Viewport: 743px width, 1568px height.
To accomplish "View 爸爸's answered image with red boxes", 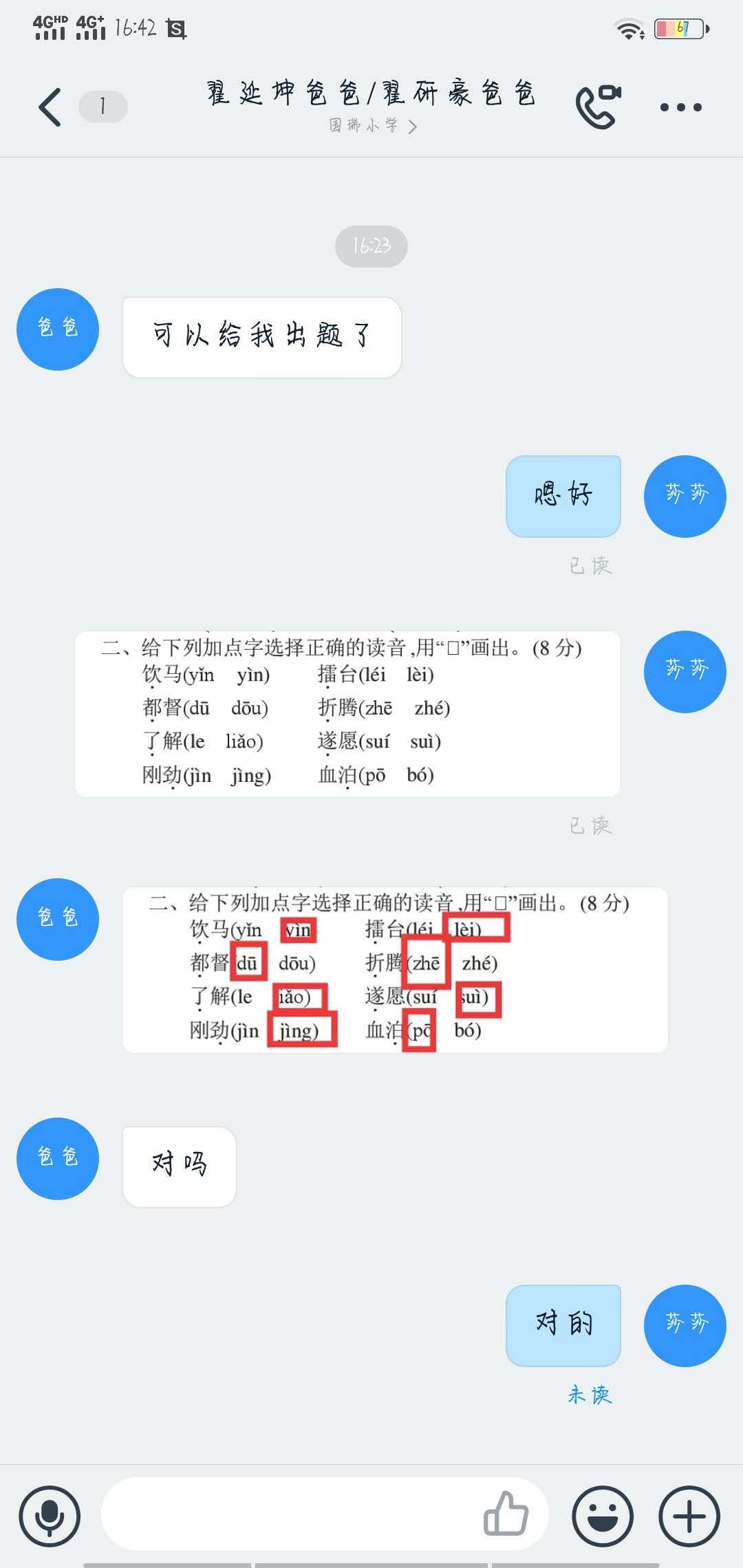I will pos(395,970).
